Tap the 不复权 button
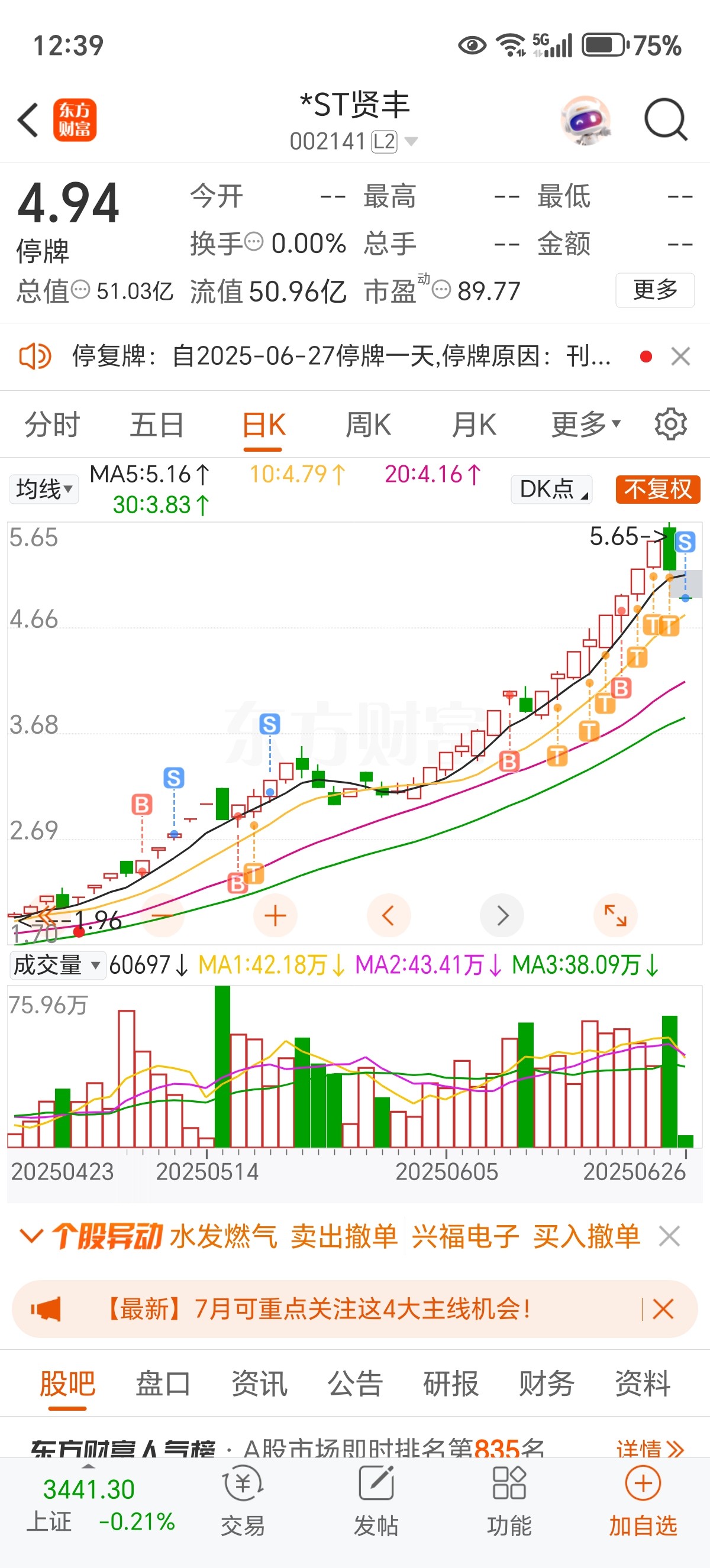Screen dimensions: 710x1568 [x=659, y=489]
